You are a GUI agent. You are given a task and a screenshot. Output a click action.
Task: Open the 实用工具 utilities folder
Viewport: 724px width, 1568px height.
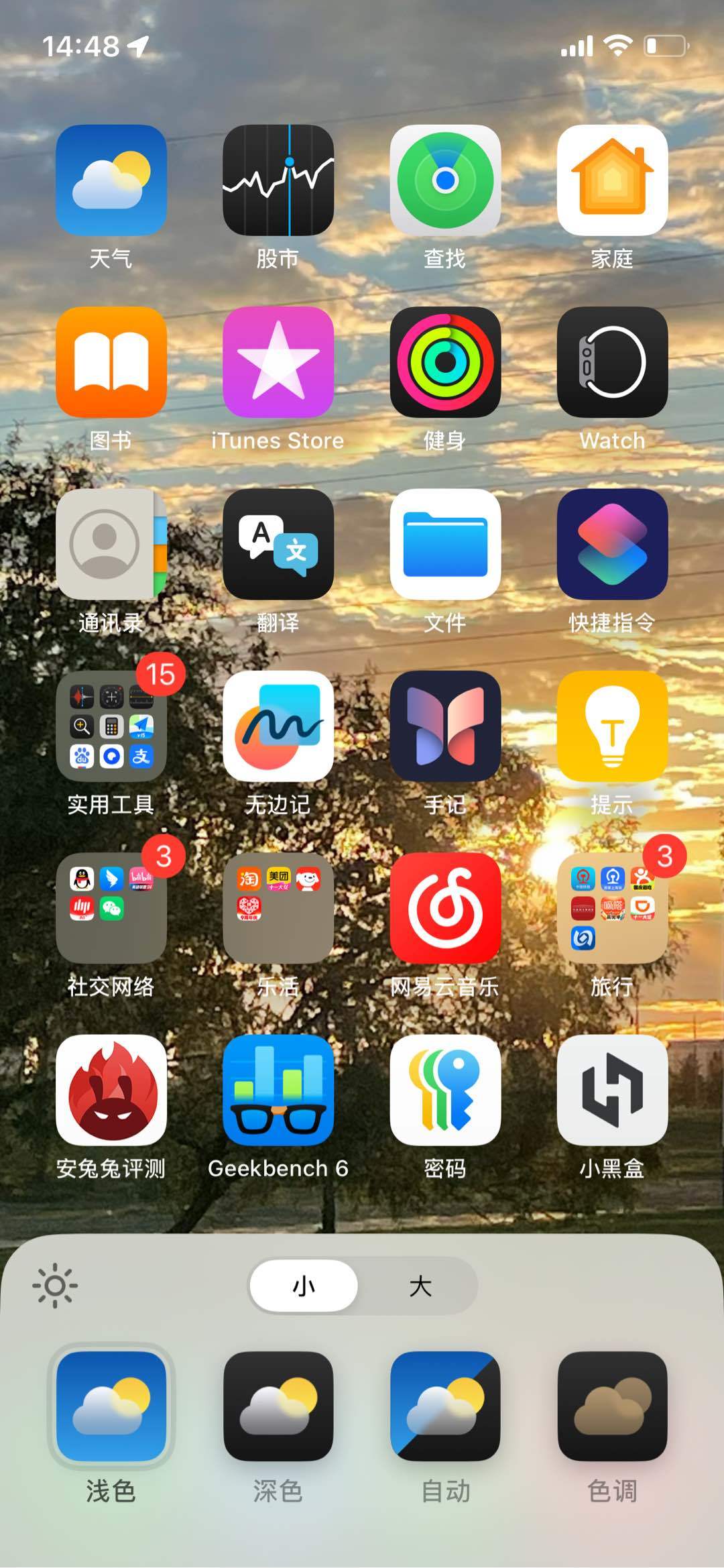point(111,726)
